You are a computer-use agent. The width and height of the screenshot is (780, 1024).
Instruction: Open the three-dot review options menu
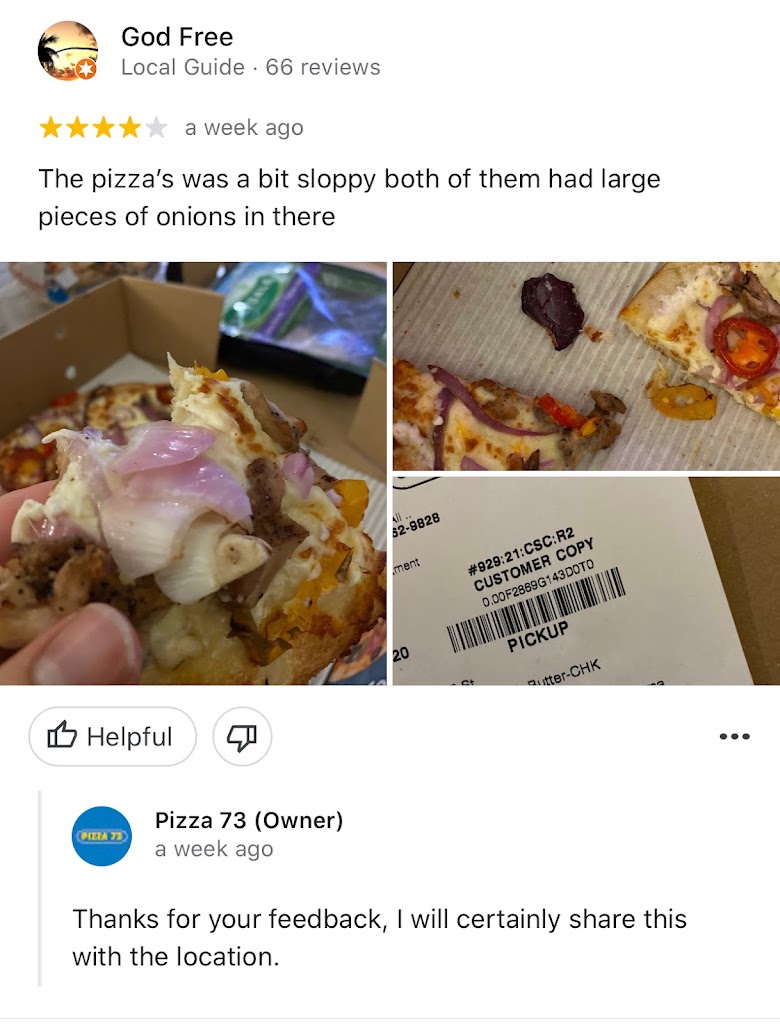pyautogui.click(x=734, y=737)
